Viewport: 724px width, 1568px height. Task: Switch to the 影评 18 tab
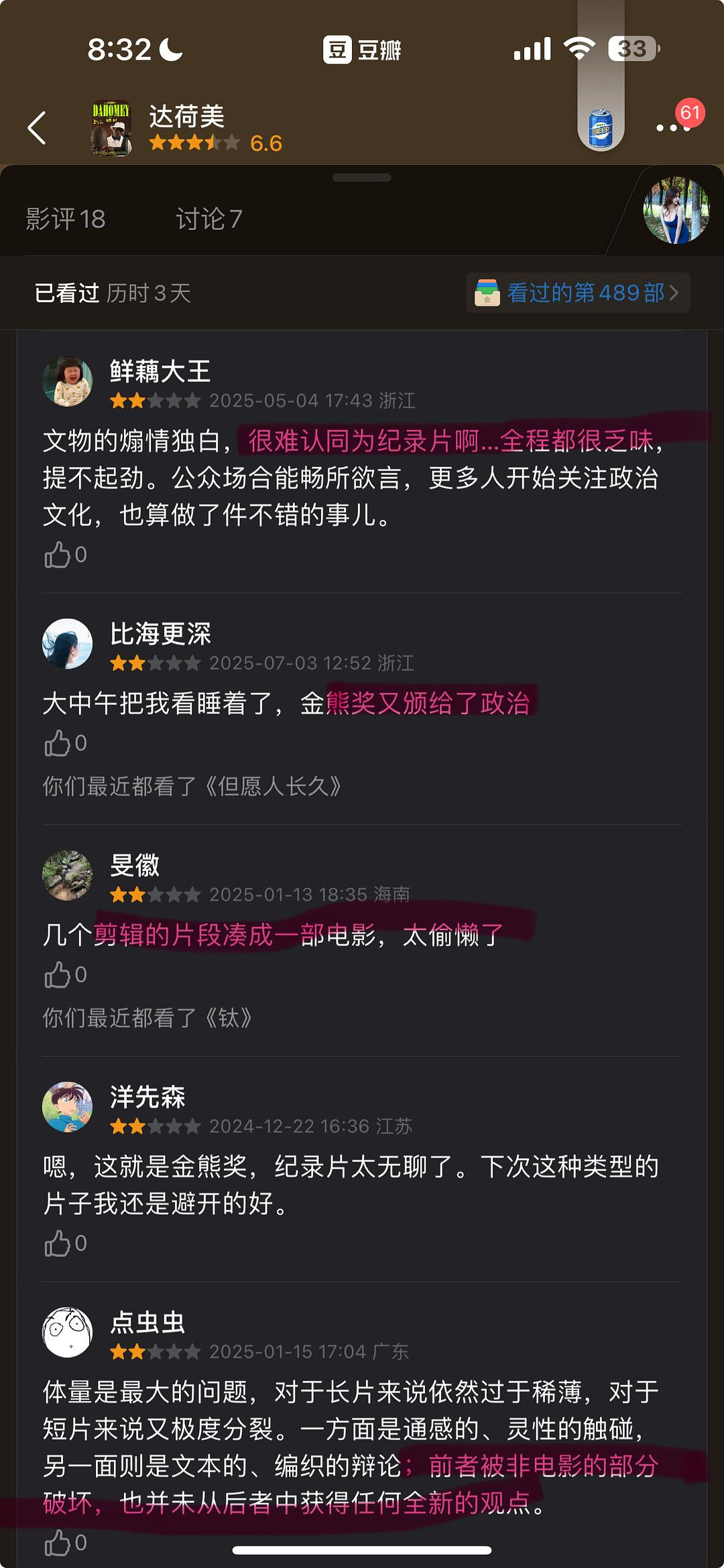click(66, 219)
